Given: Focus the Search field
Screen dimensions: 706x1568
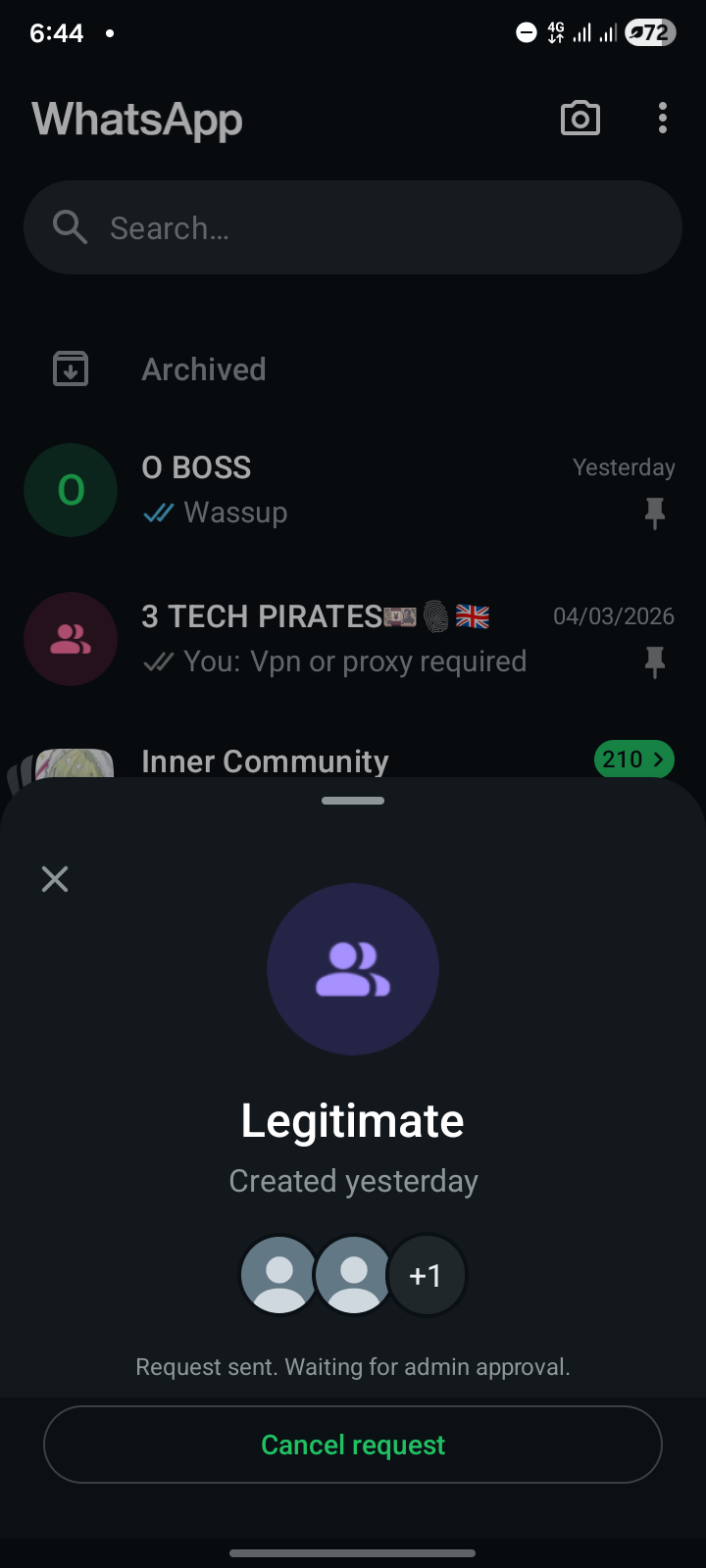Looking at the screenshot, I should (353, 227).
